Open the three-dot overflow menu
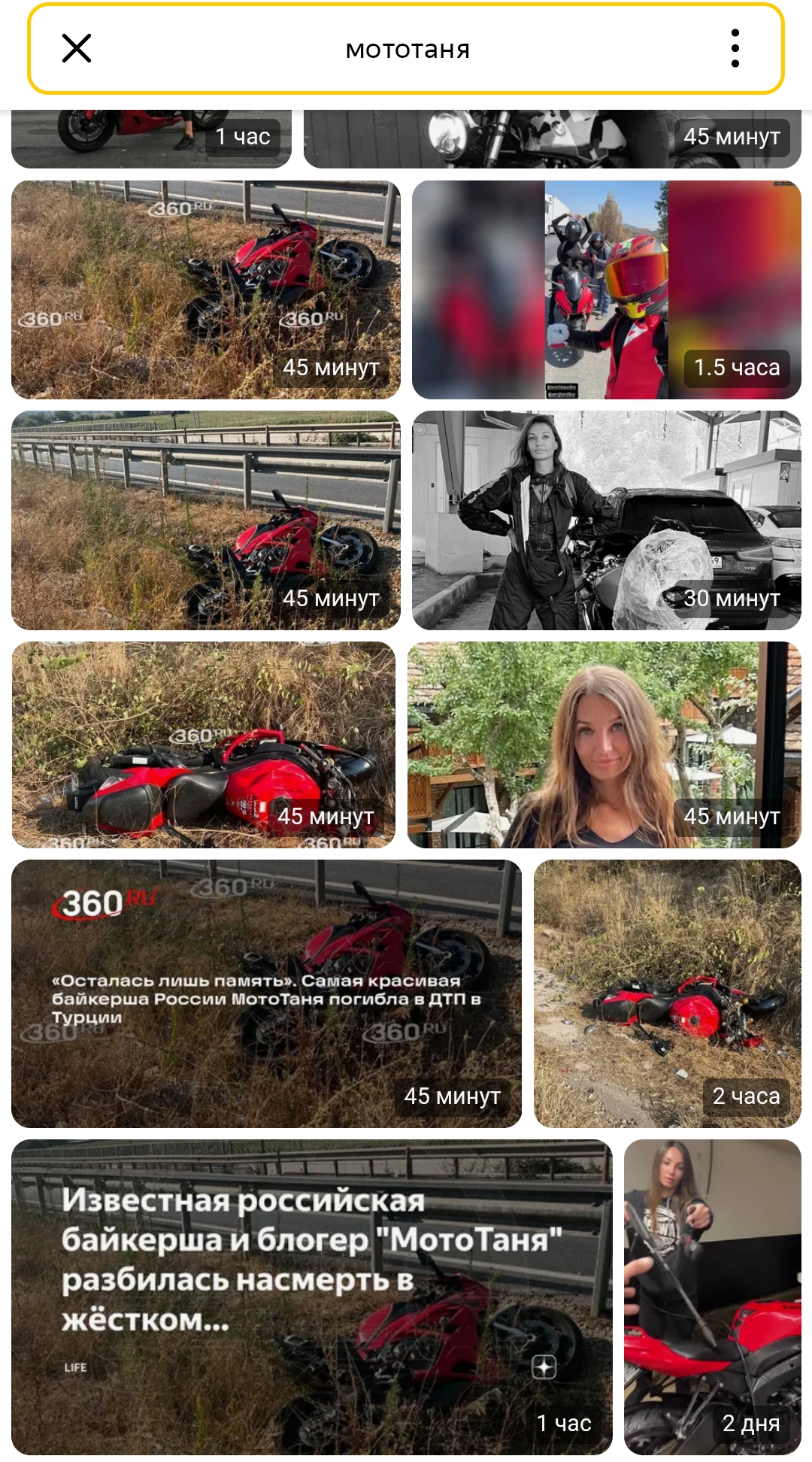812x1462 pixels. (x=735, y=49)
